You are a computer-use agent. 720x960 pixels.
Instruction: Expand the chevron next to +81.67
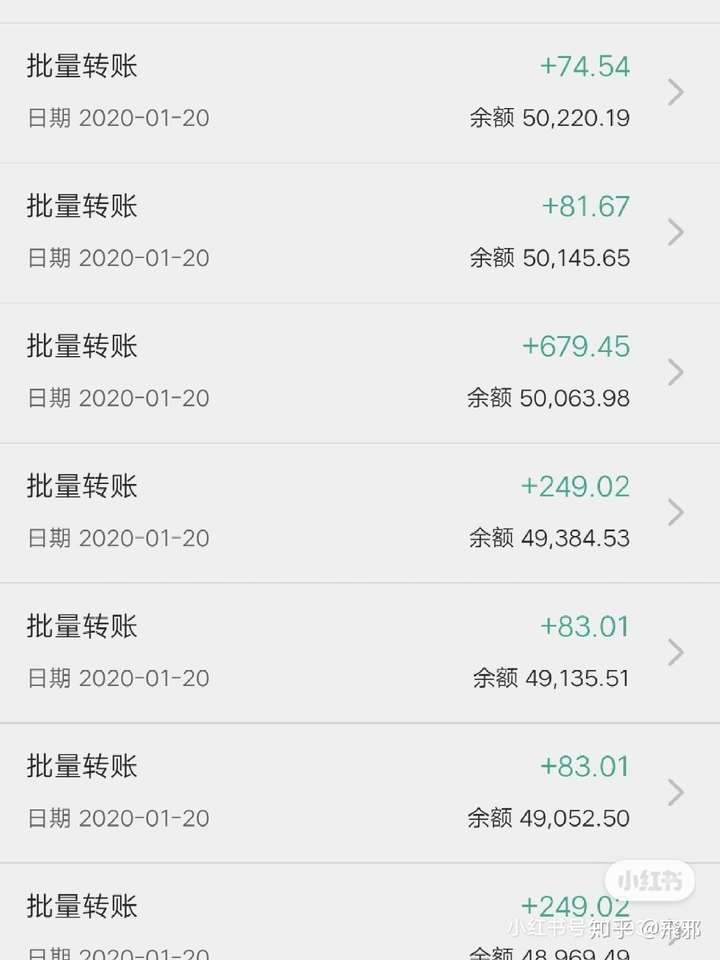coord(674,232)
